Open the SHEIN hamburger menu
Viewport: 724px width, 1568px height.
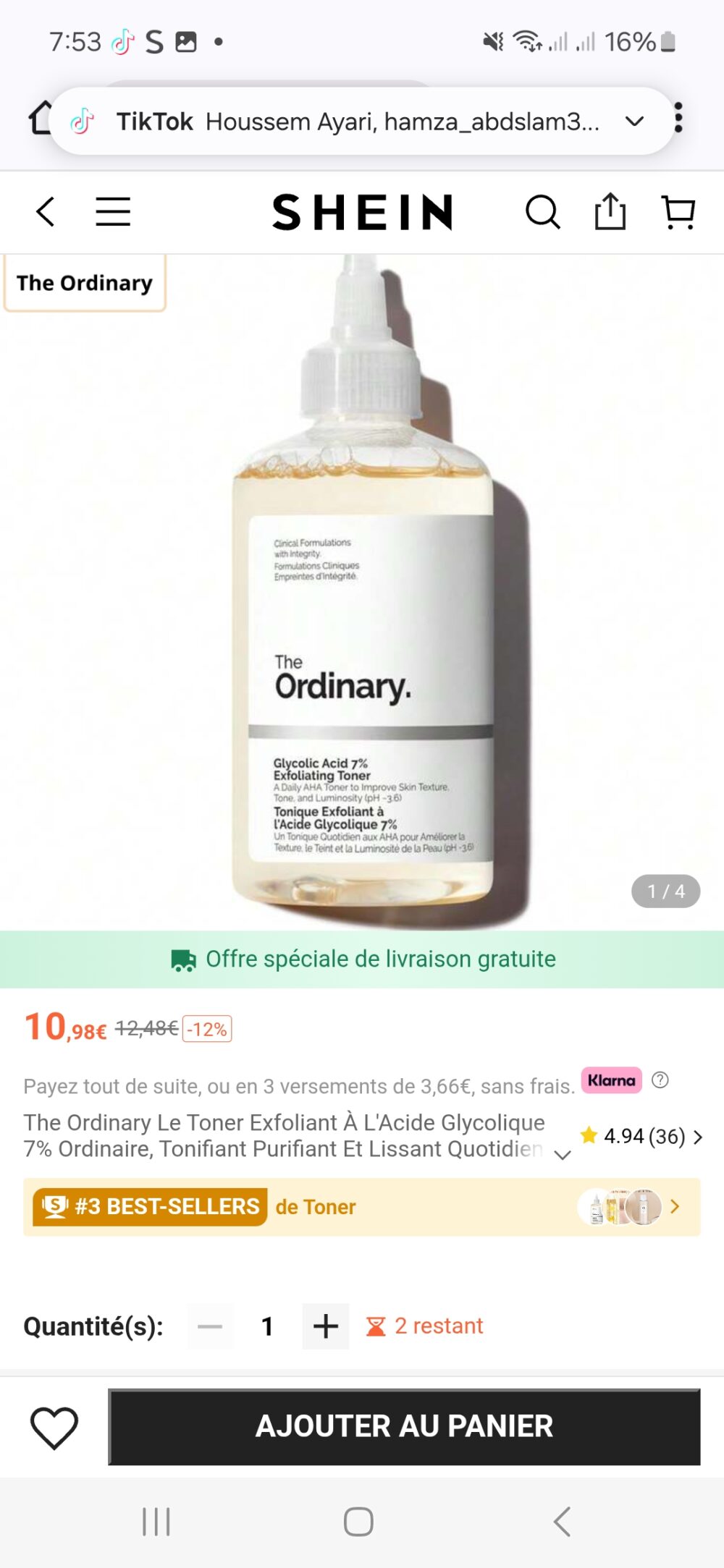click(113, 212)
